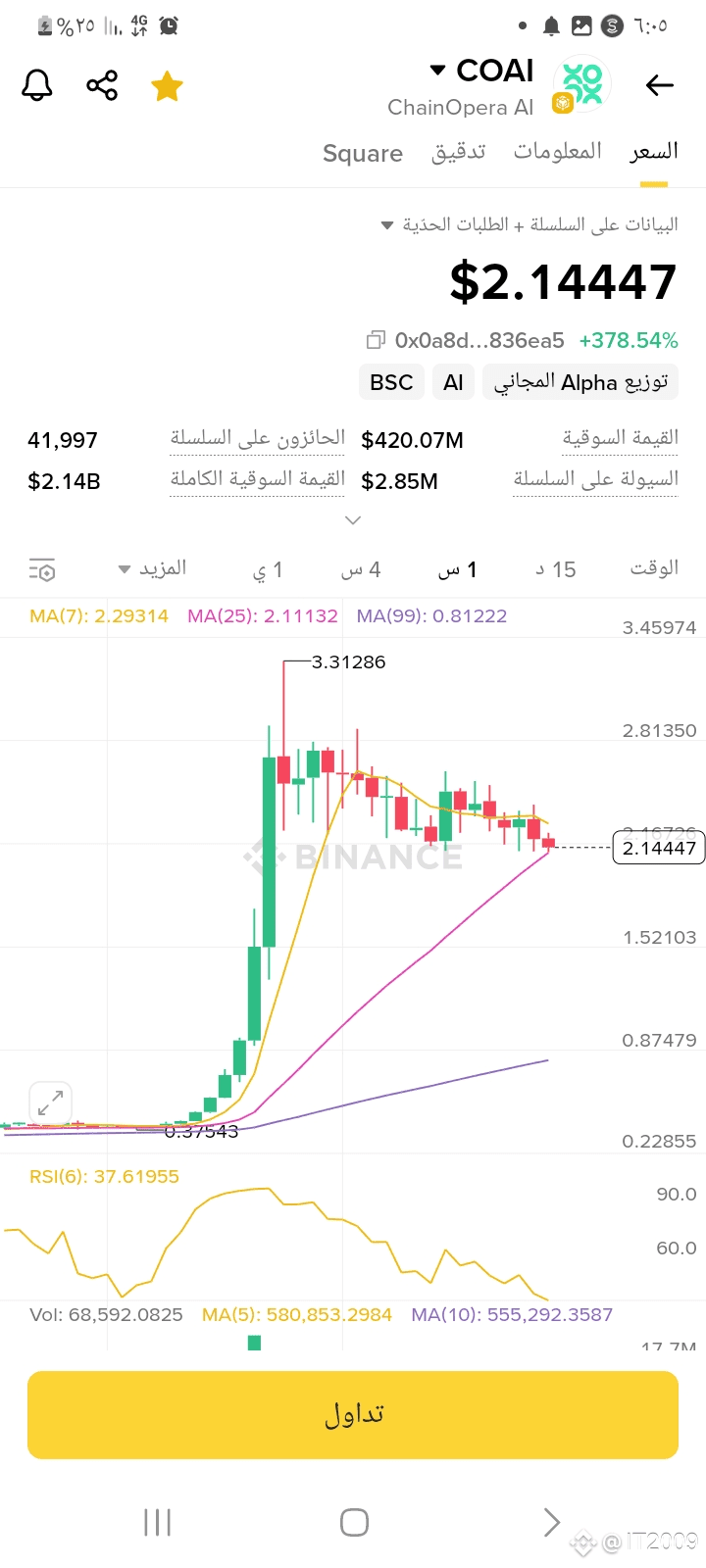Open the price alert bell

(x=37, y=86)
